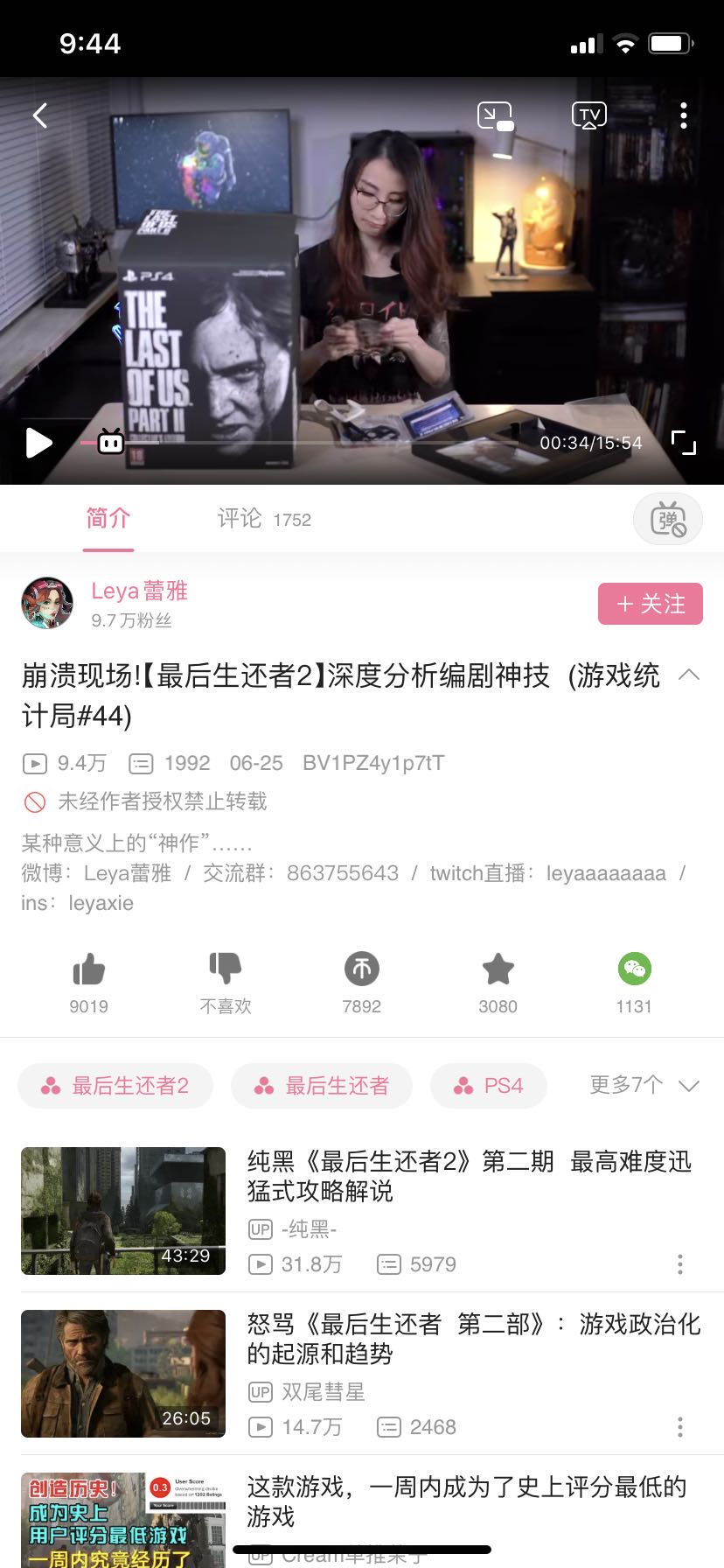724x1568 pixels.
Task: Go back from the video page
Action: point(40,115)
